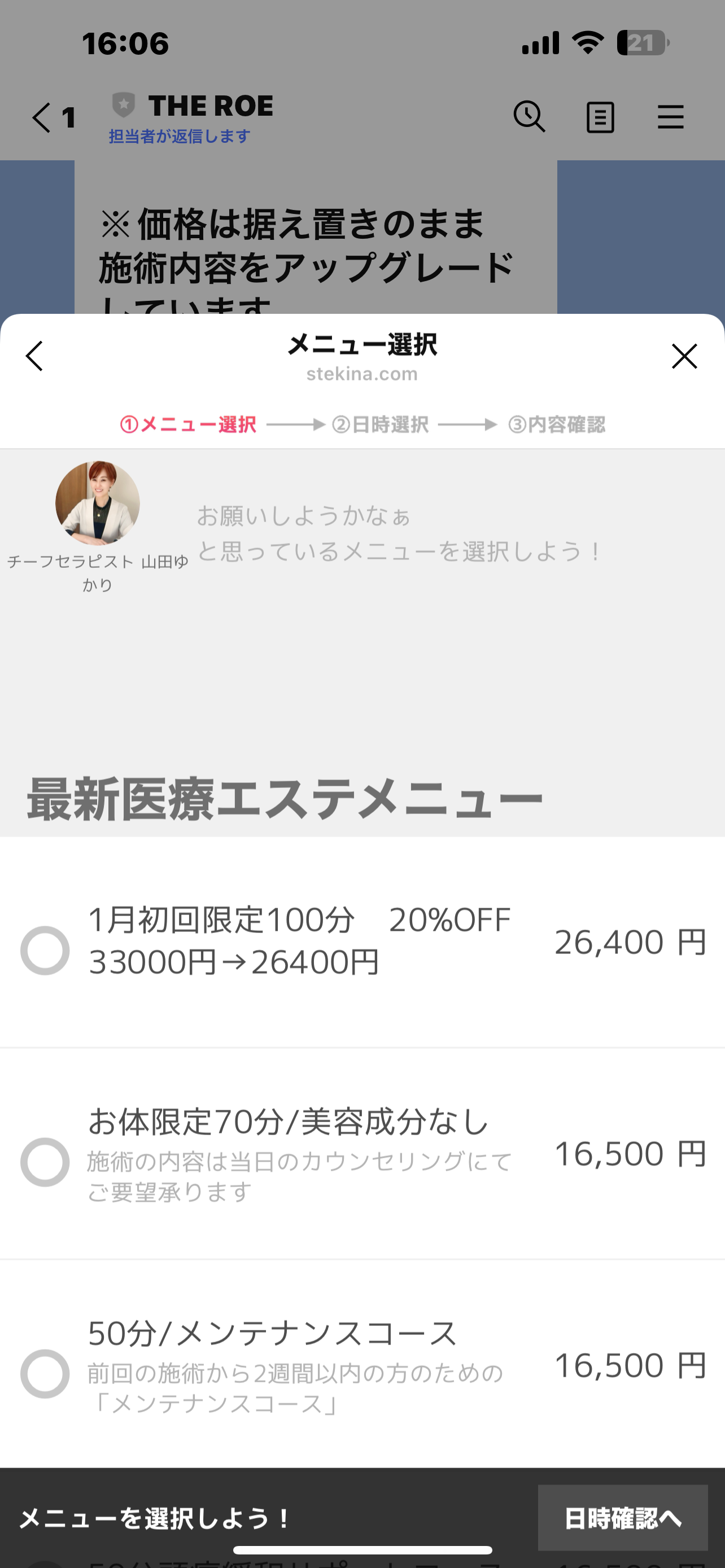The image size is (725, 1568).
Task: Open the notes icon in chat header
Action: coord(600,117)
